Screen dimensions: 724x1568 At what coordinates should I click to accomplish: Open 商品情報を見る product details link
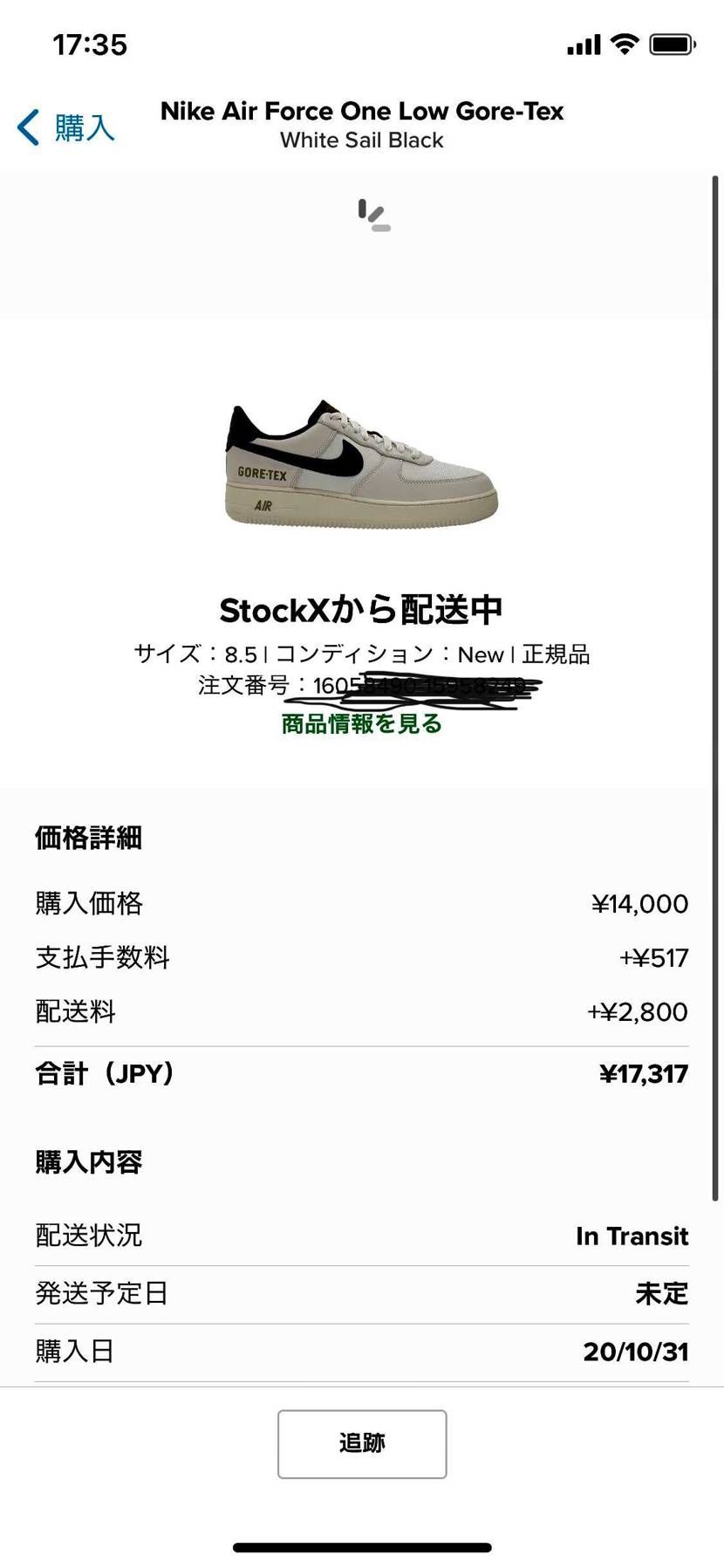tap(361, 724)
